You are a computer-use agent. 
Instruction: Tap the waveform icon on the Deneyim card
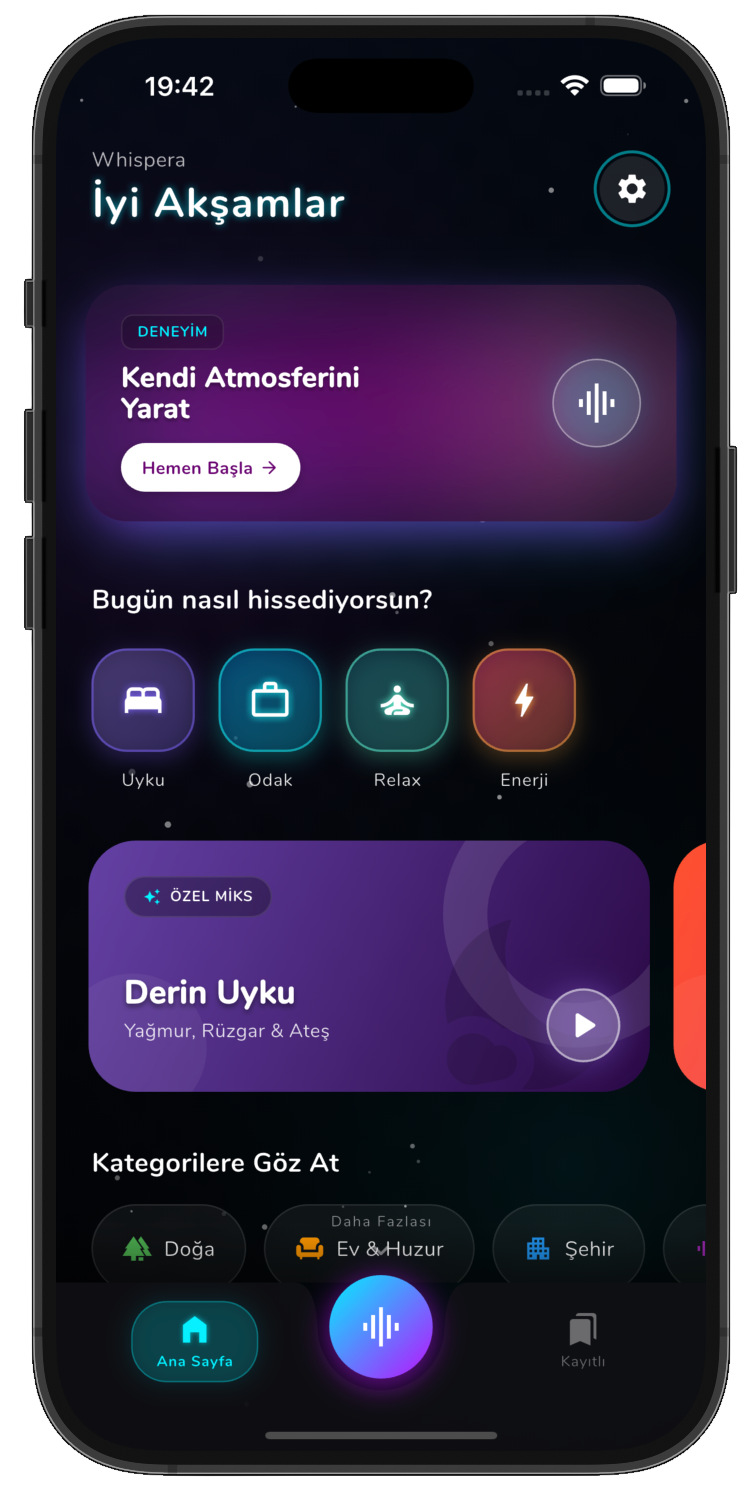(596, 403)
